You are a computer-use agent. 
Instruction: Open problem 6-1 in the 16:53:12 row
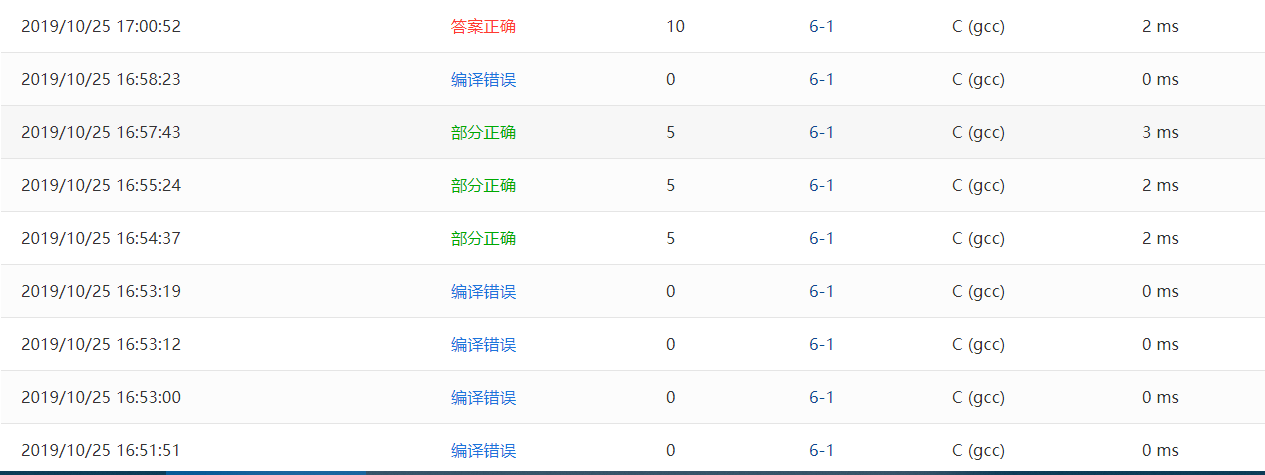tap(821, 344)
